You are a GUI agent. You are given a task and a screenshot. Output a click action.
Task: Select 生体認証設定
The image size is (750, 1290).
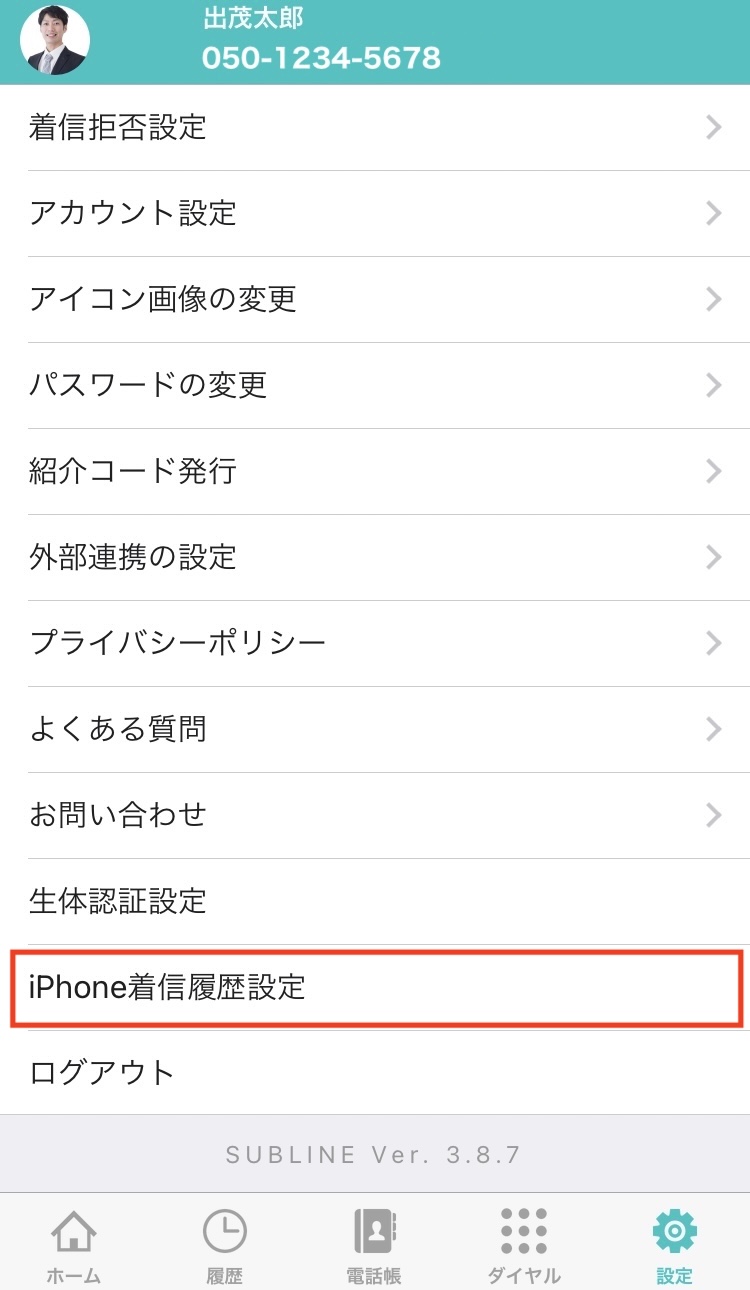[x=375, y=901]
